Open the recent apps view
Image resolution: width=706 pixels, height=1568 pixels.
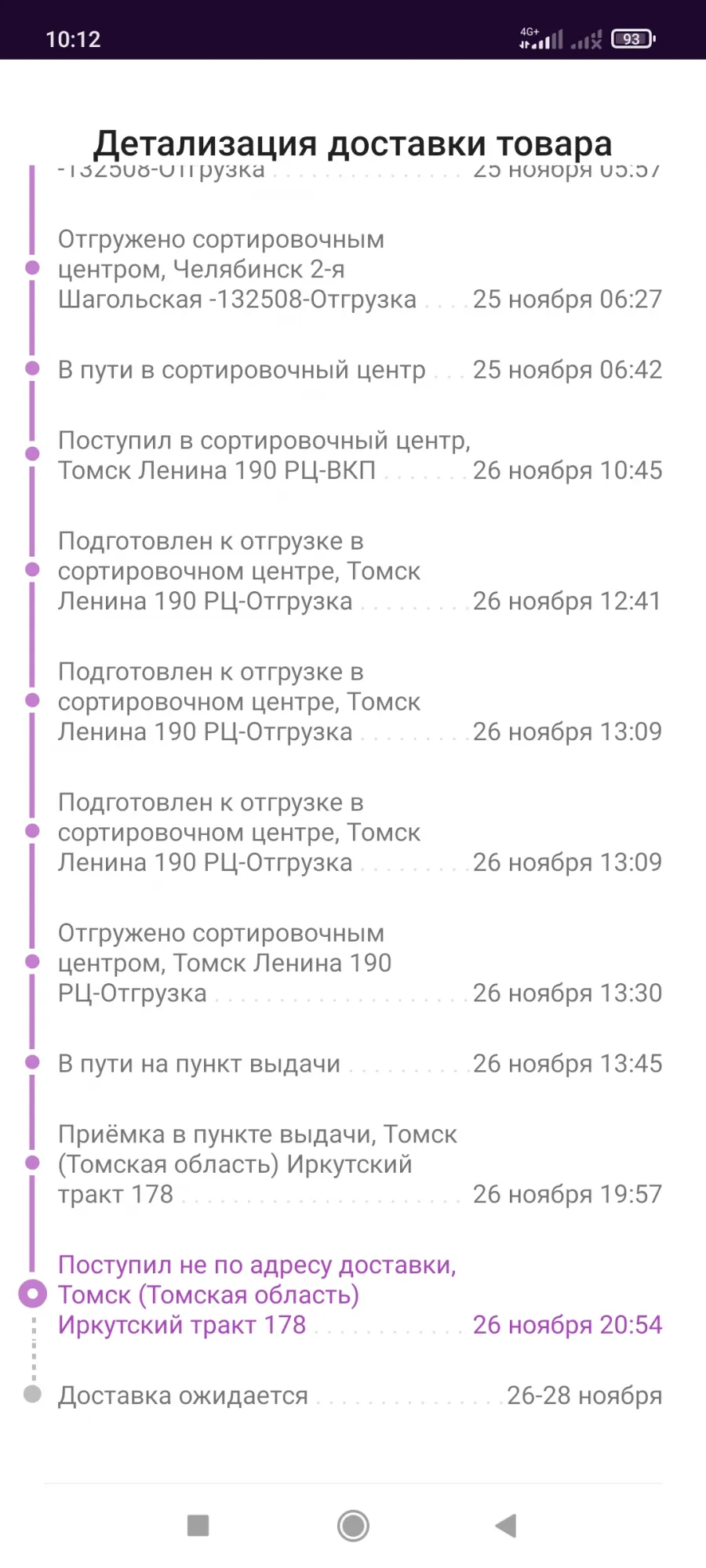(x=198, y=1526)
